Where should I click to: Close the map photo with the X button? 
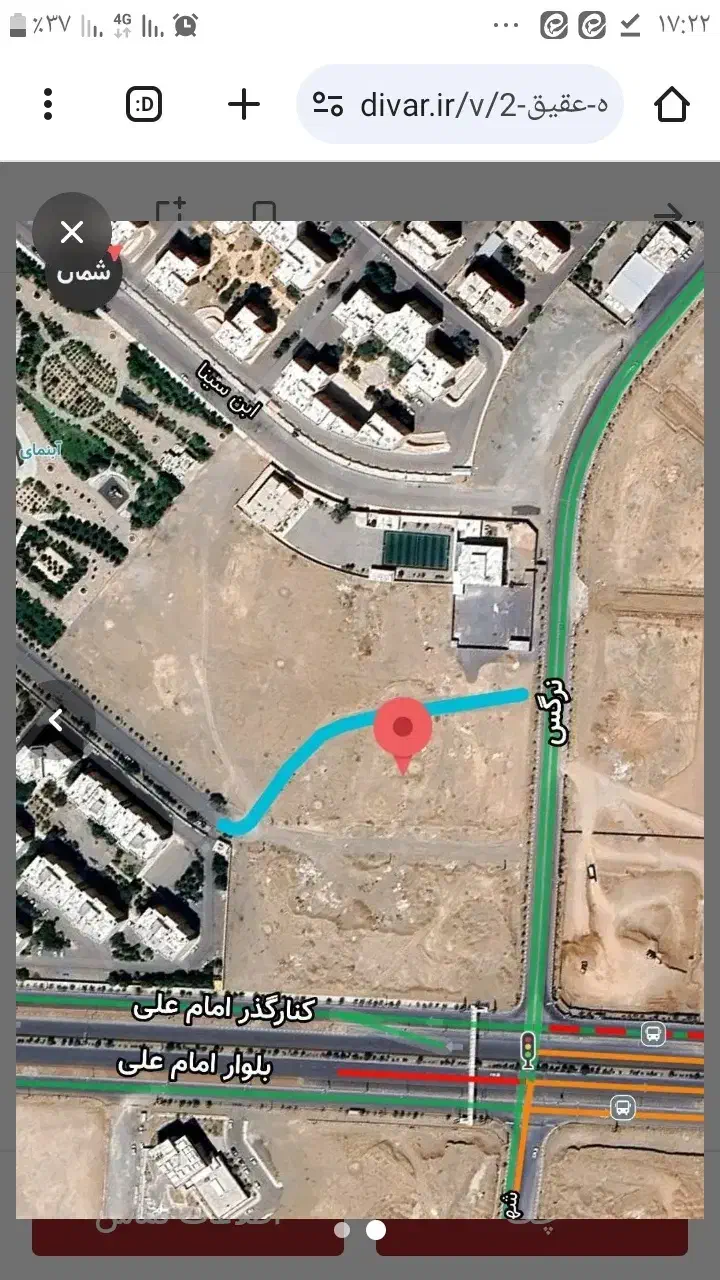tap(71, 232)
